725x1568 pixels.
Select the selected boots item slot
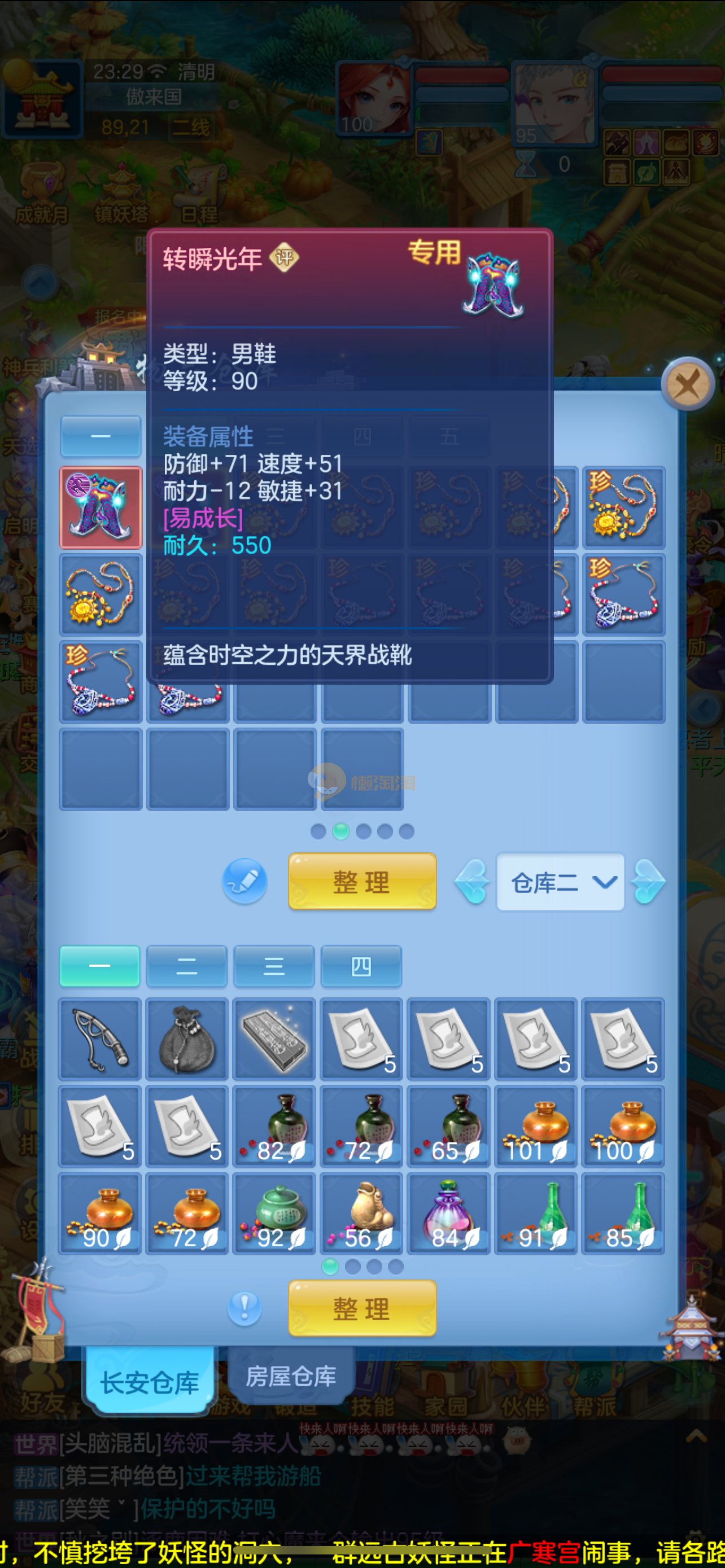pos(101,507)
